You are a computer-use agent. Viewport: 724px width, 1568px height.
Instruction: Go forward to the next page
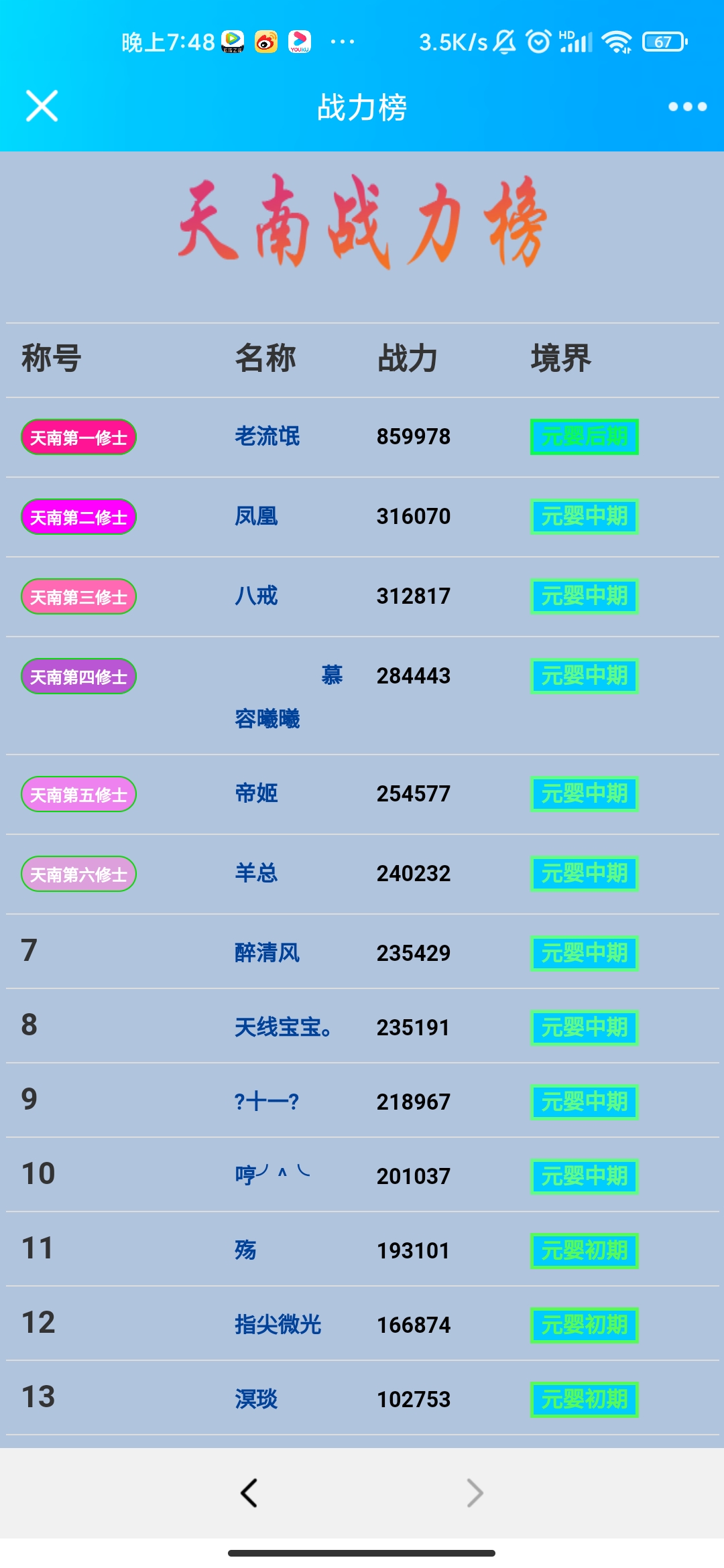tap(475, 1492)
